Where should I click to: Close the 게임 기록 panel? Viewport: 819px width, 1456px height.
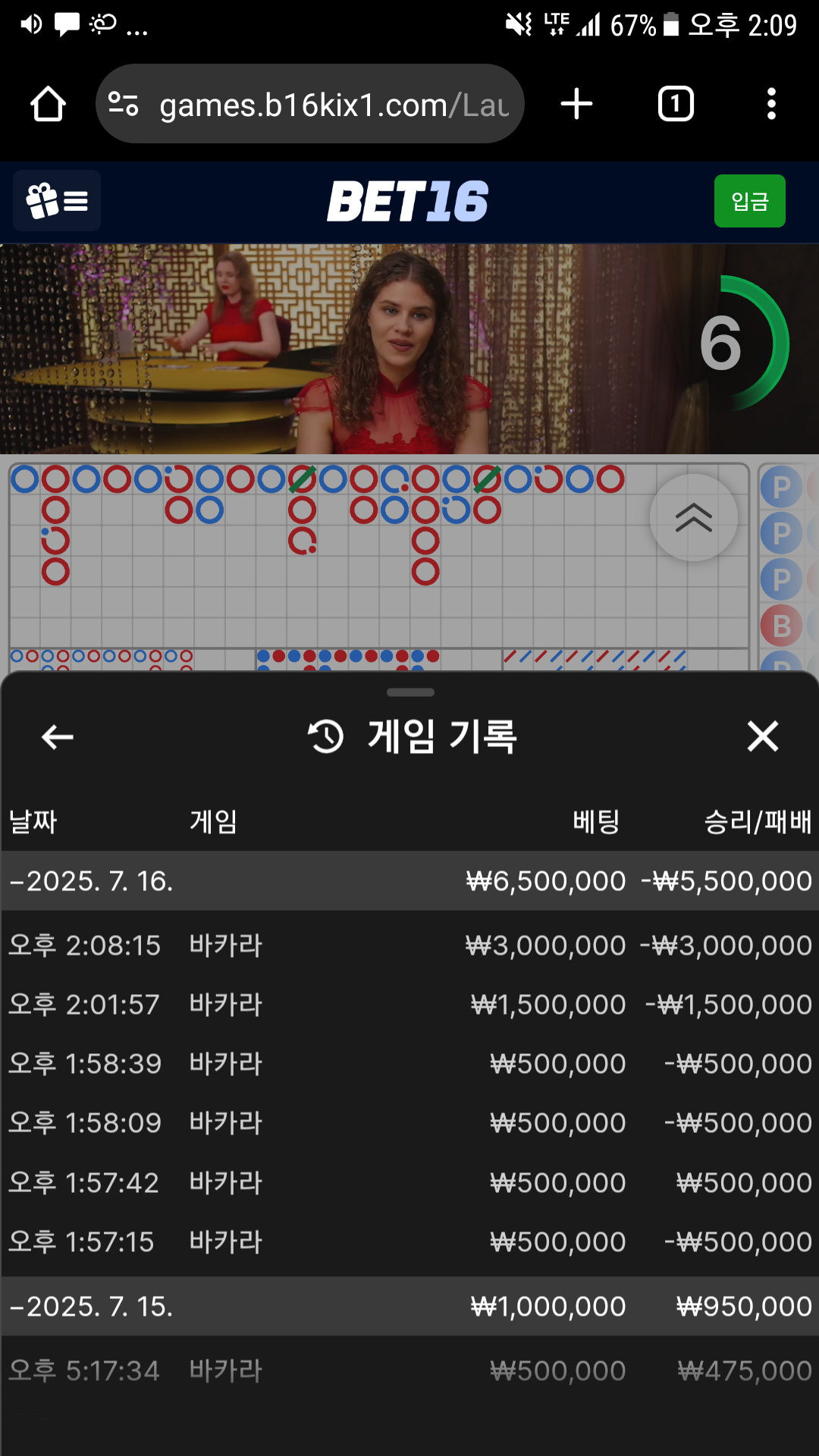(x=762, y=736)
